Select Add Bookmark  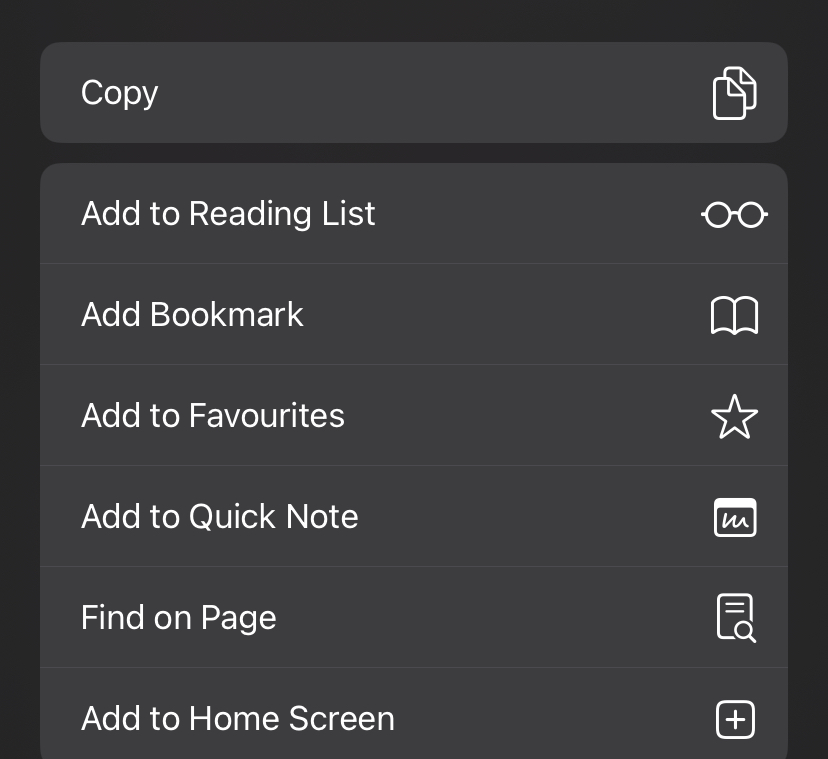413,315
